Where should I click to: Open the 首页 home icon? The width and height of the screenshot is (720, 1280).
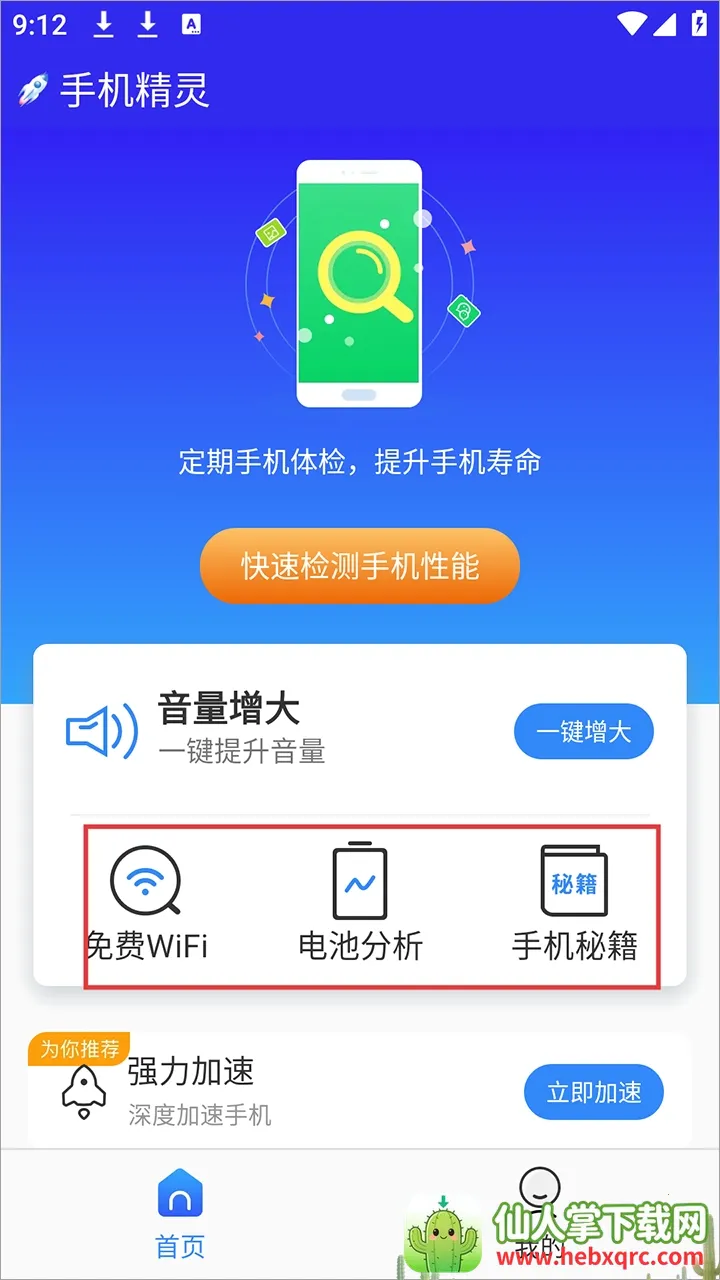(x=180, y=1195)
